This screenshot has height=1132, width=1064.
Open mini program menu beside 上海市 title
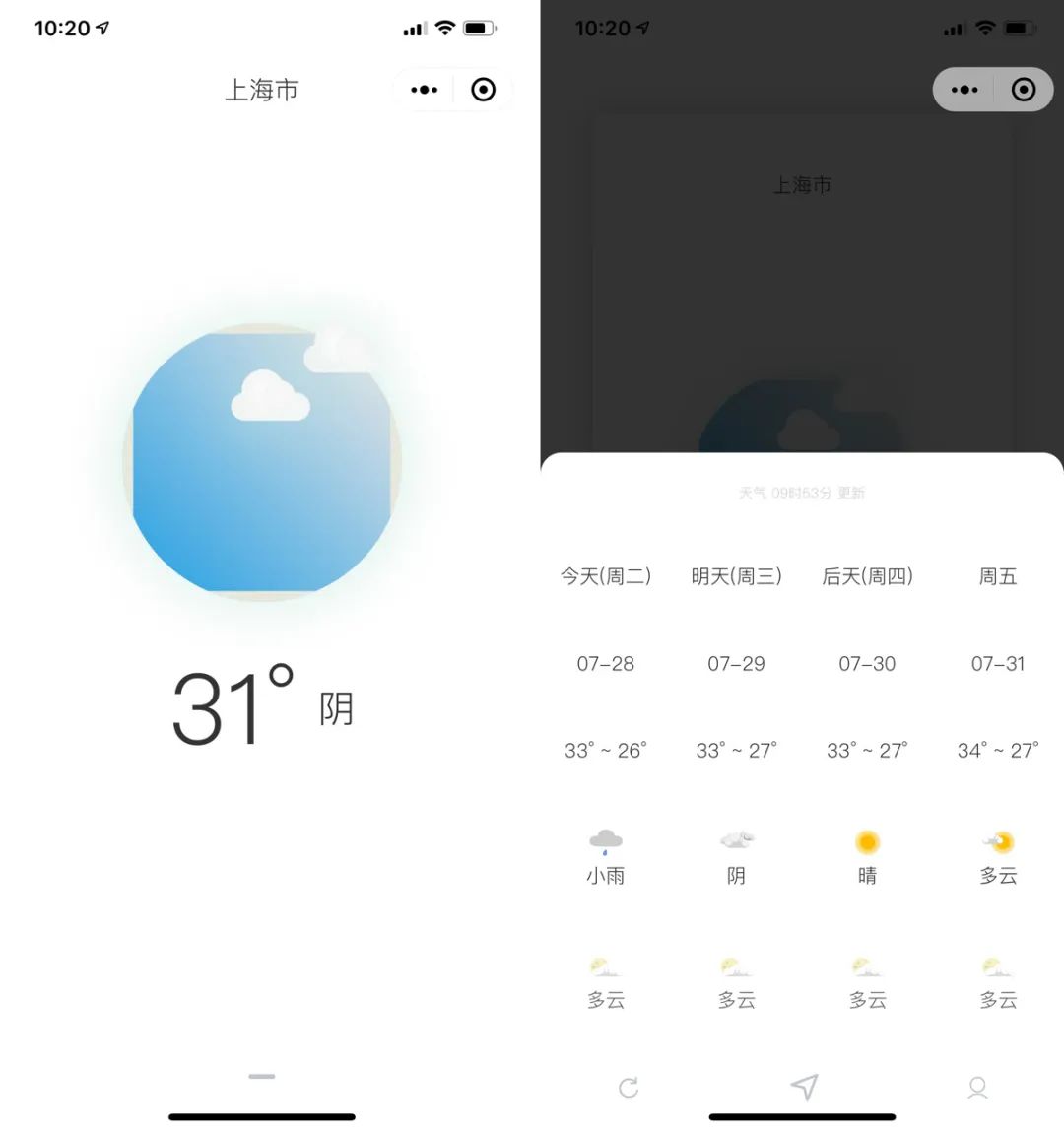[x=424, y=91]
